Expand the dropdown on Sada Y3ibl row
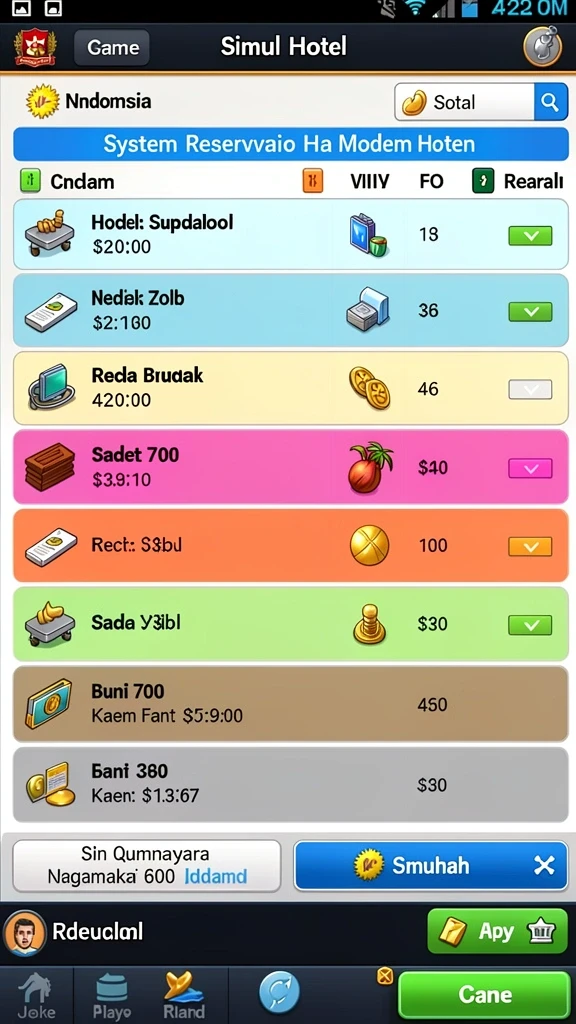Viewport: 576px width, 1024px height. 530,625
